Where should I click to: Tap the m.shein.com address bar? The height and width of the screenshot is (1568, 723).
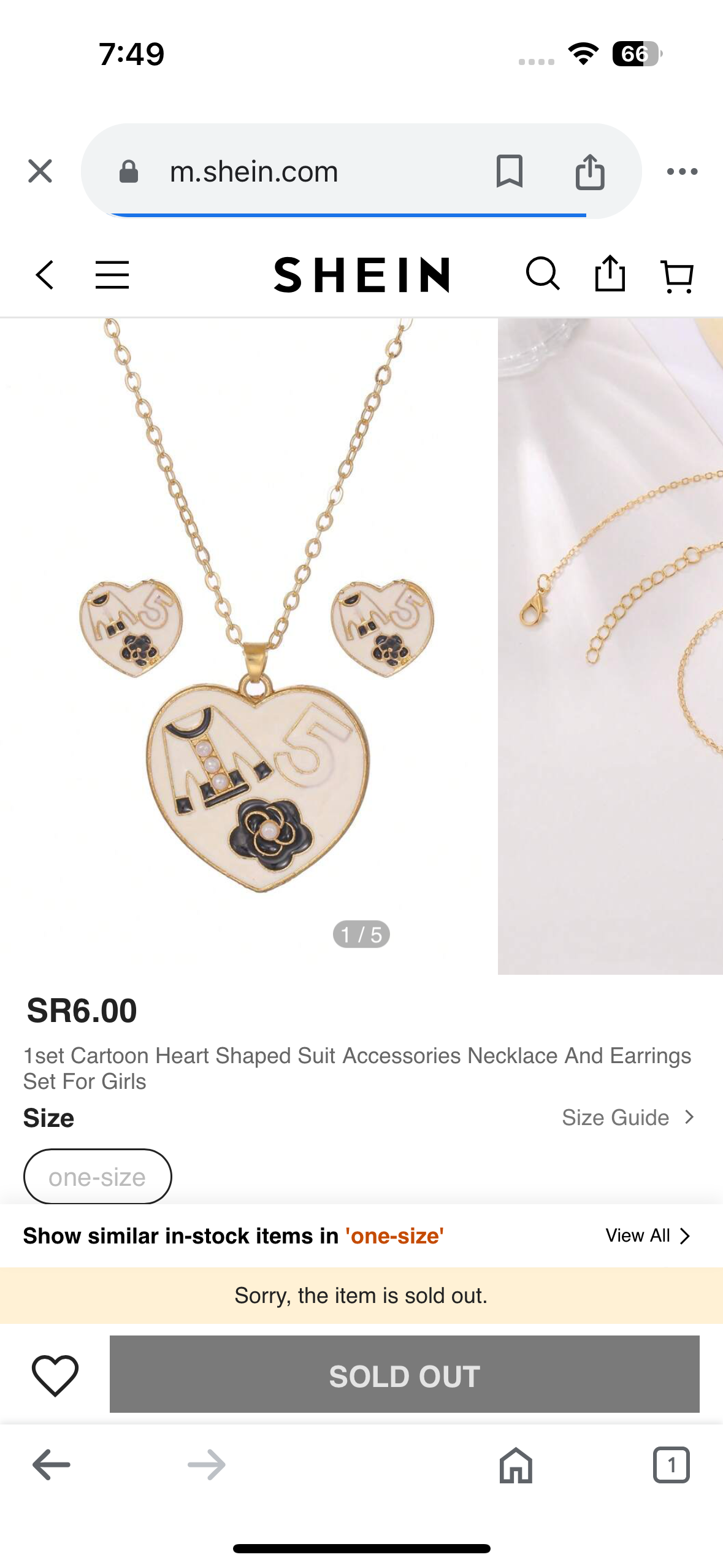pos(294,171)
